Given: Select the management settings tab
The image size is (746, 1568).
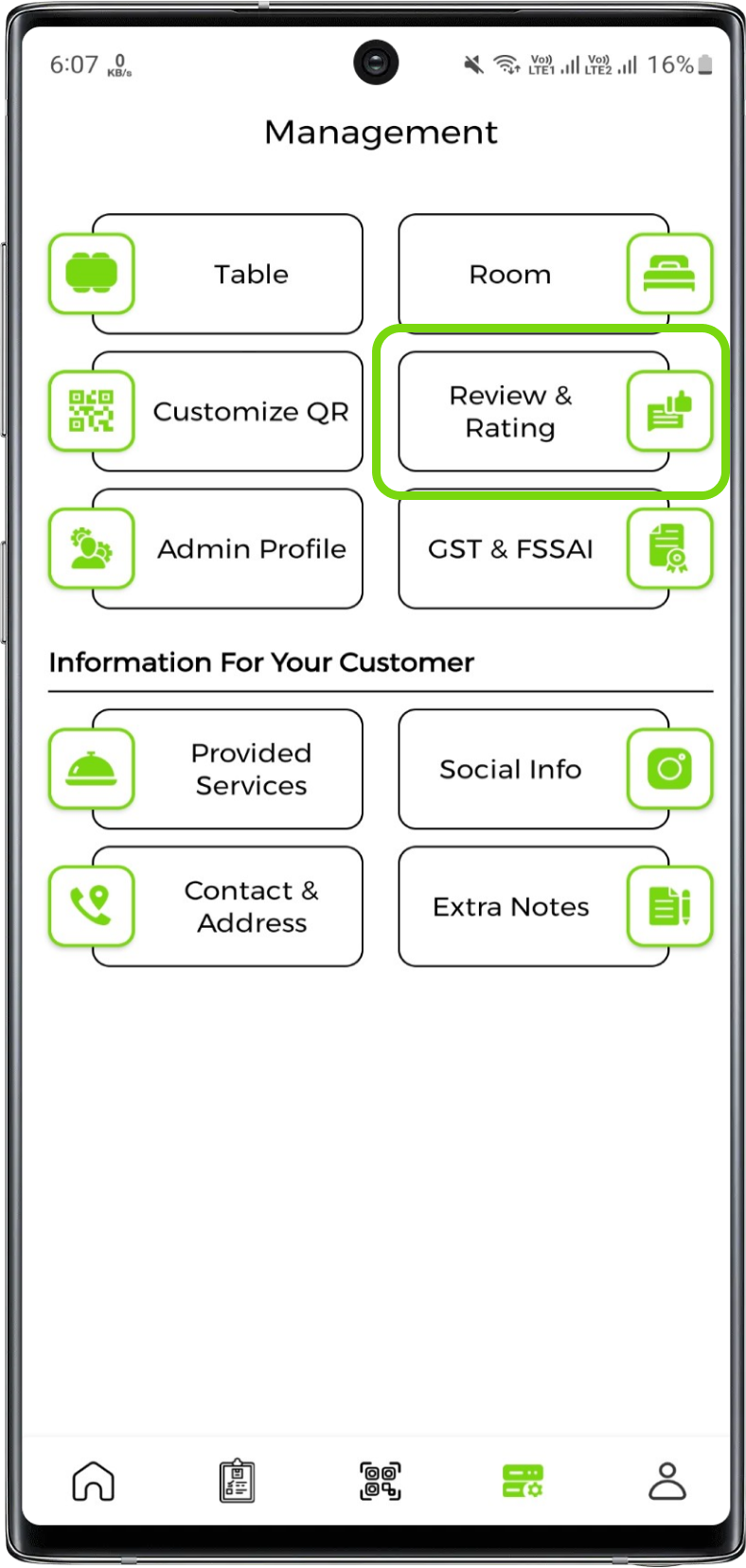Looking at the screenshot, I should point(523,1481).
